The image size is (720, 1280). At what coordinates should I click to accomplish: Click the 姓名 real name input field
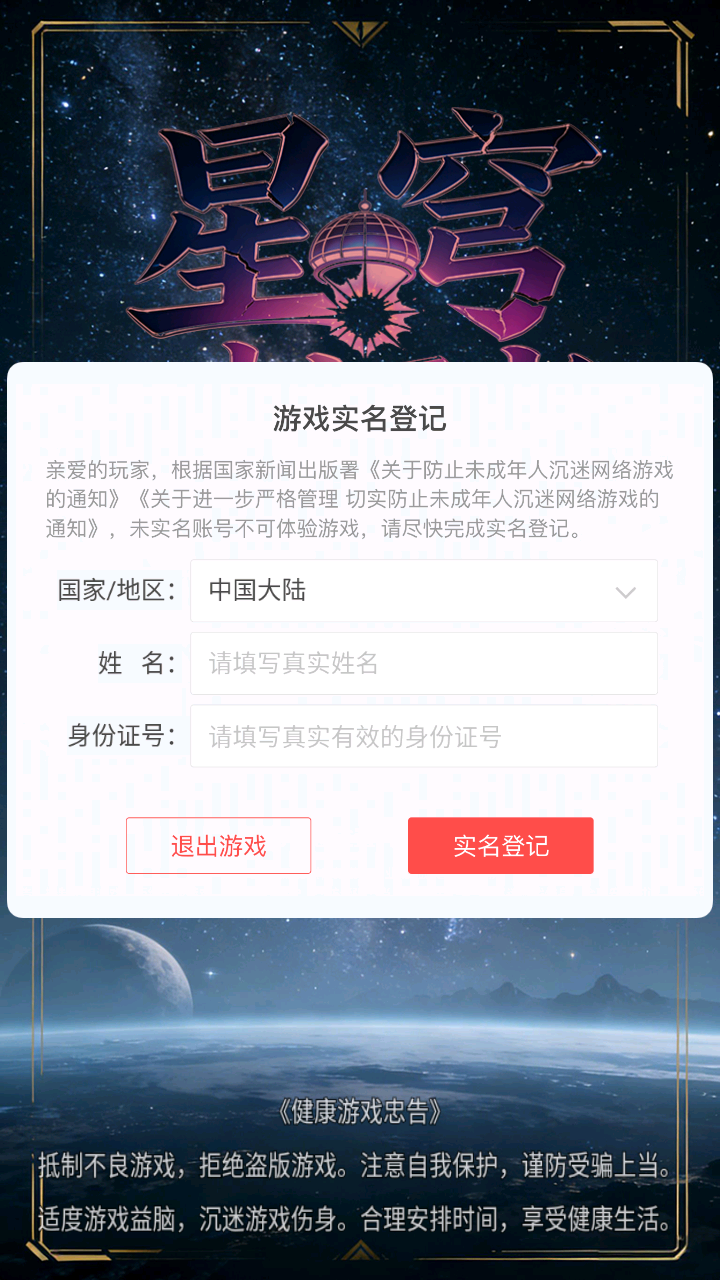(423, 663)
